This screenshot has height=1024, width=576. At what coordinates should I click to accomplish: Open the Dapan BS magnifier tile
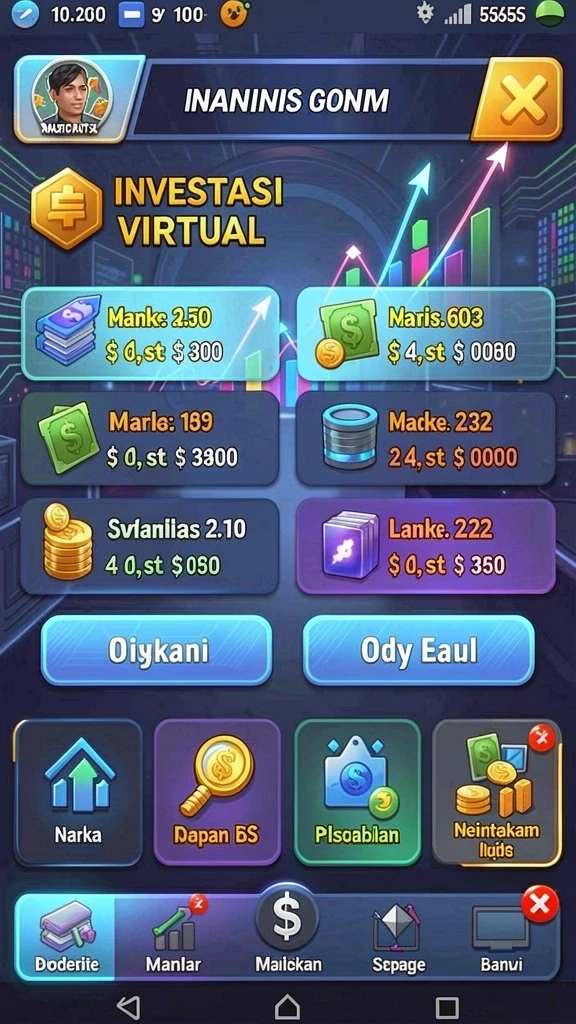(217, 792)
